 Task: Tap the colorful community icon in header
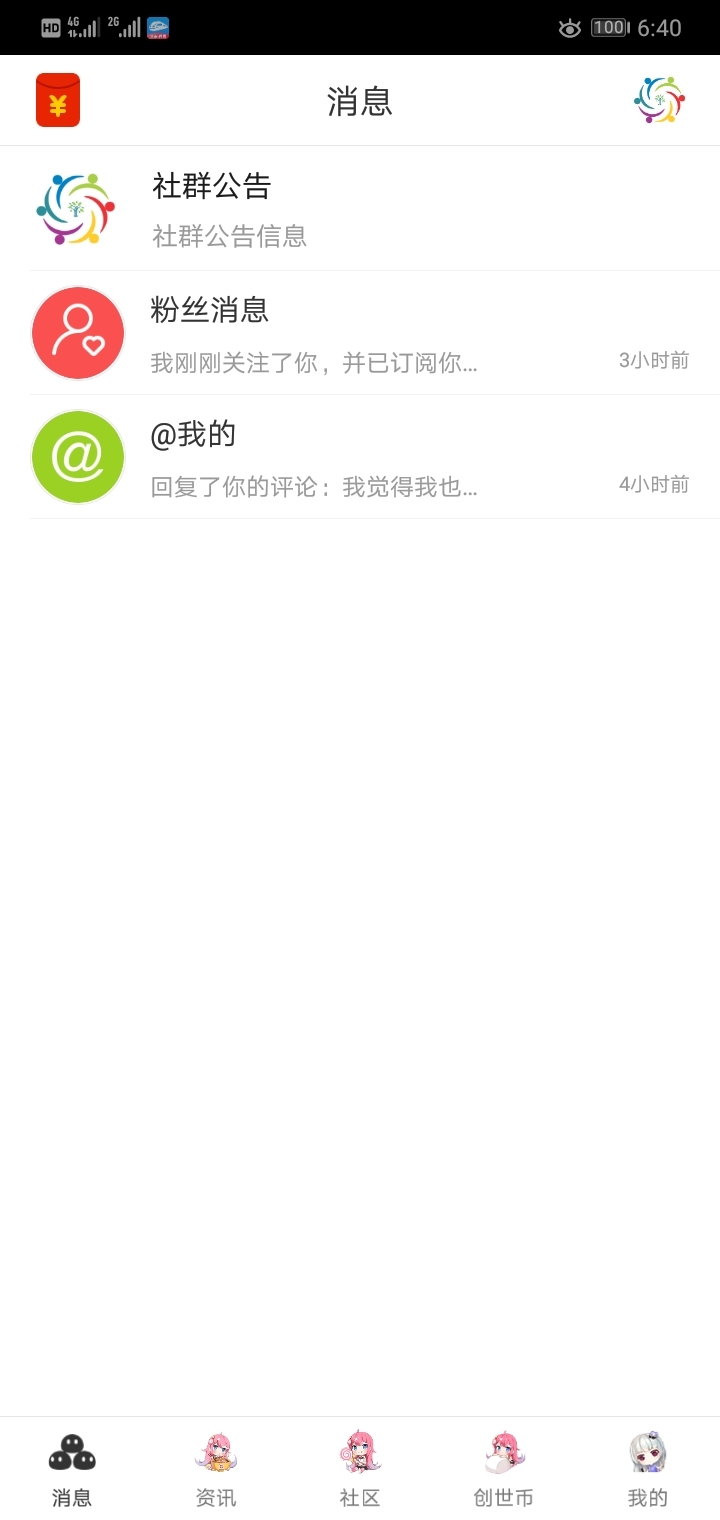point(659,100)
